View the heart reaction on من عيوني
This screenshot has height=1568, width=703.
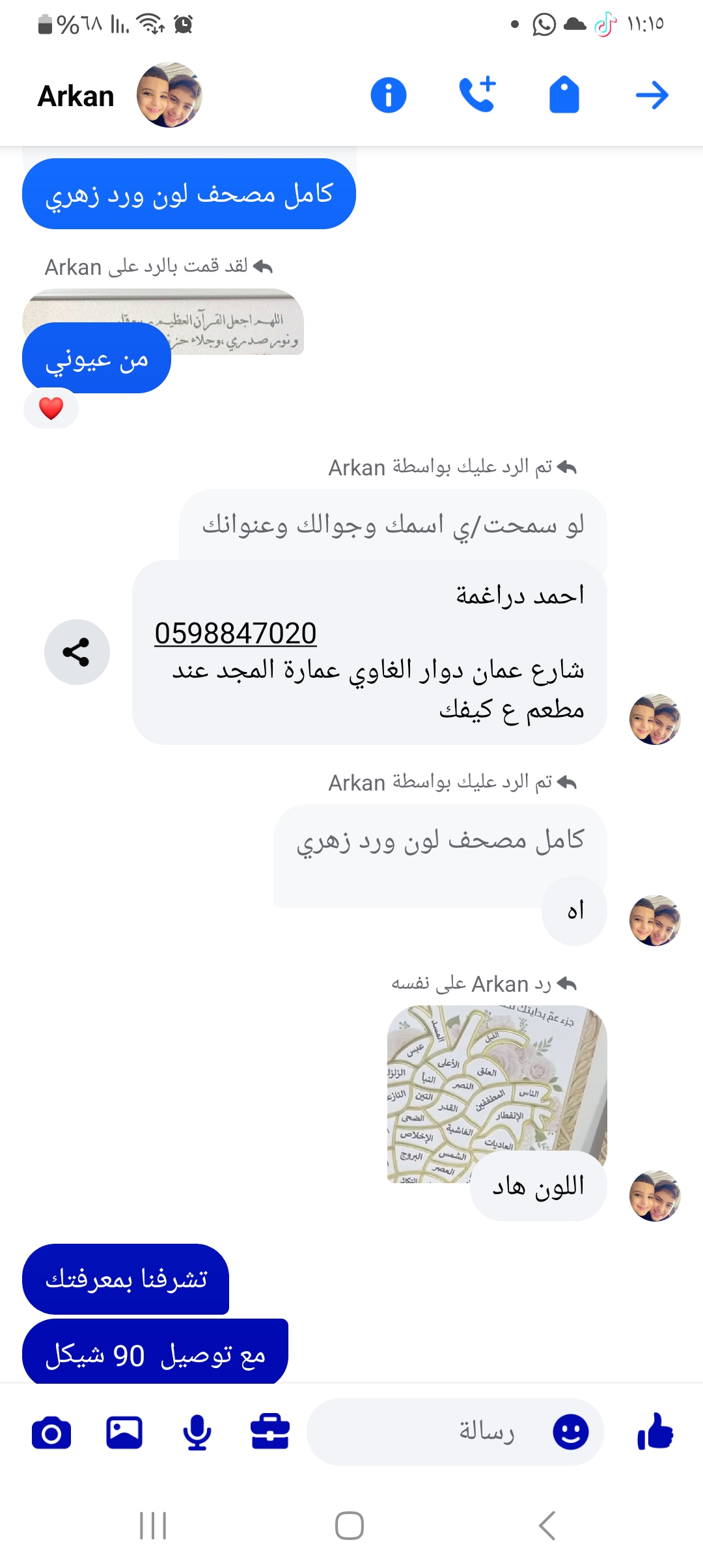[51, 409]
